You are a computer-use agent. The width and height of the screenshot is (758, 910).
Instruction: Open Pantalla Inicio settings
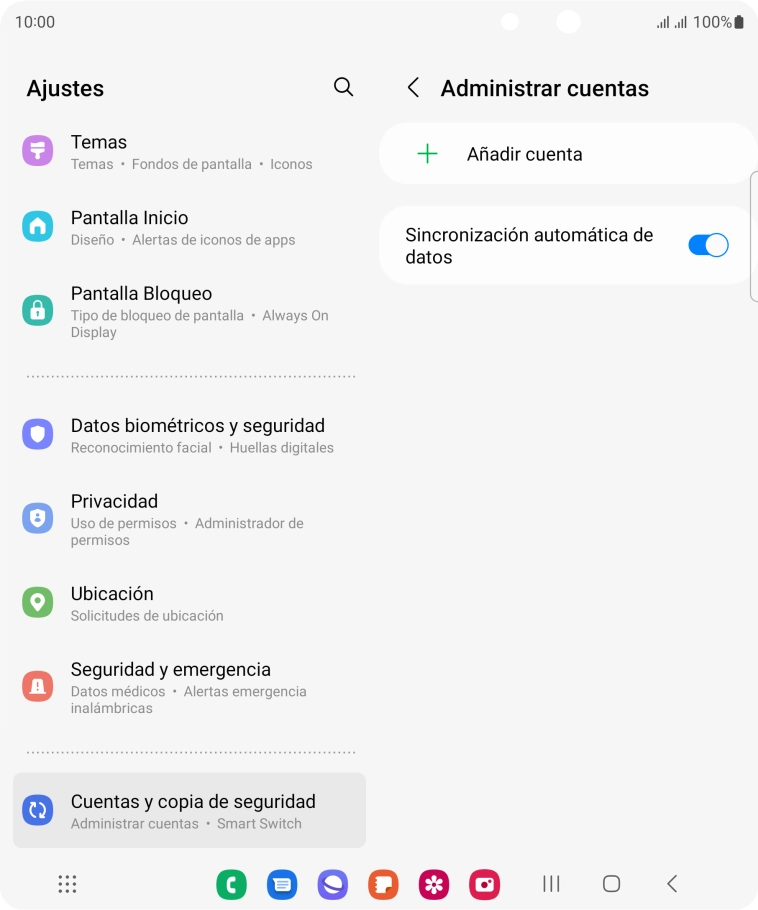coord(190,228)
